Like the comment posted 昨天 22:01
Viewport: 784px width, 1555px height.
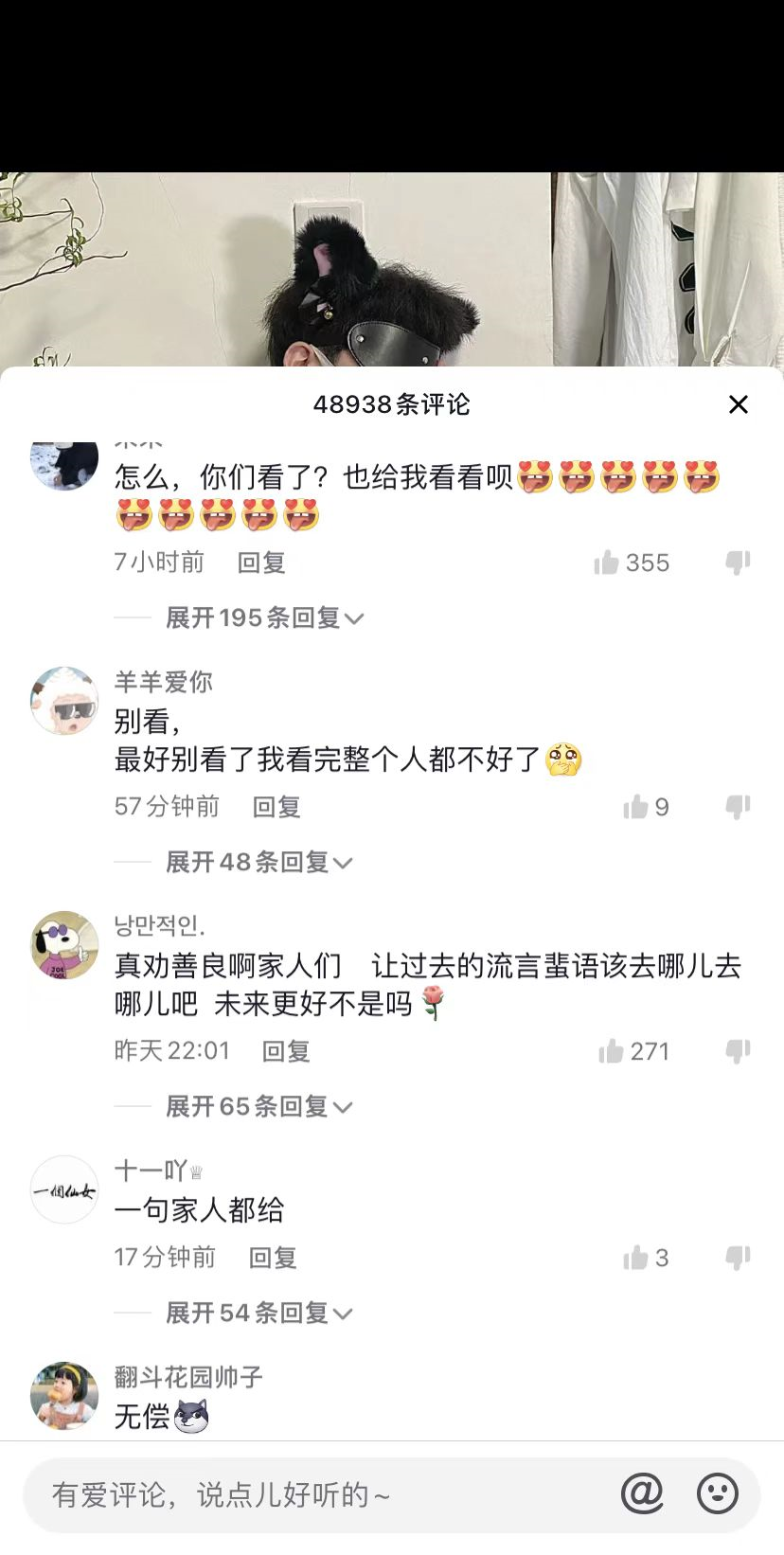coord(612,1052)
